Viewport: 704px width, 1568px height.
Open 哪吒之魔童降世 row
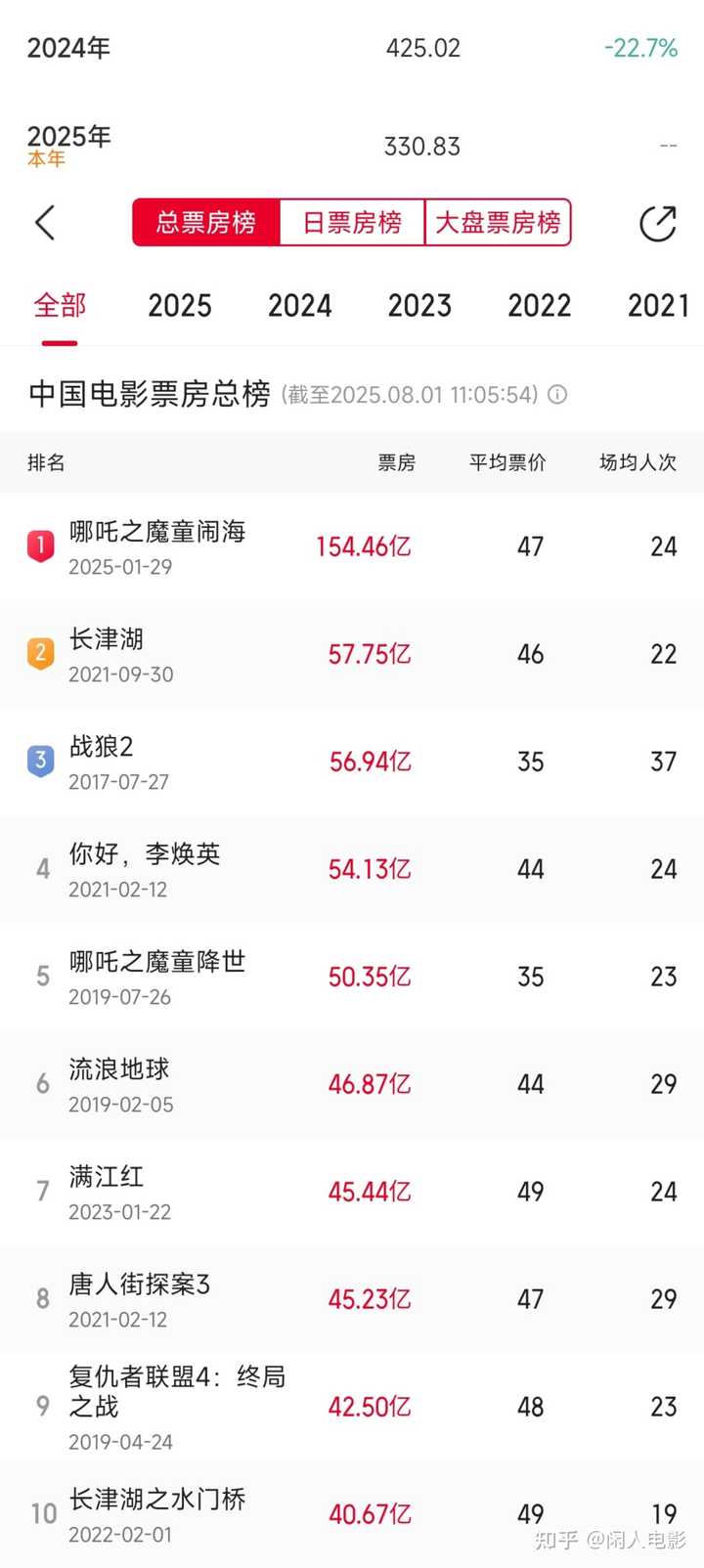pos(352,977)
